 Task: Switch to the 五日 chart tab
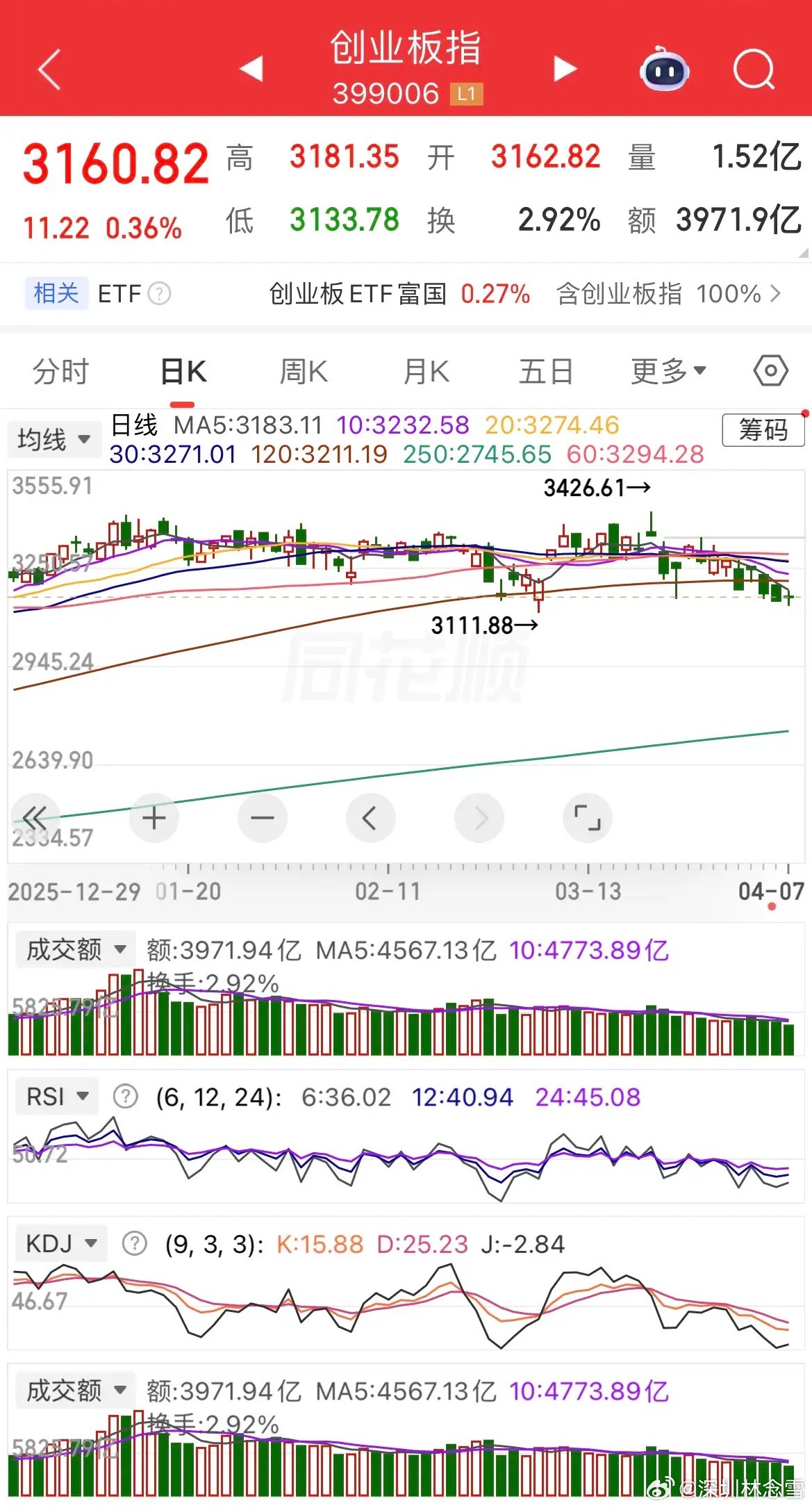coord(546,372)
